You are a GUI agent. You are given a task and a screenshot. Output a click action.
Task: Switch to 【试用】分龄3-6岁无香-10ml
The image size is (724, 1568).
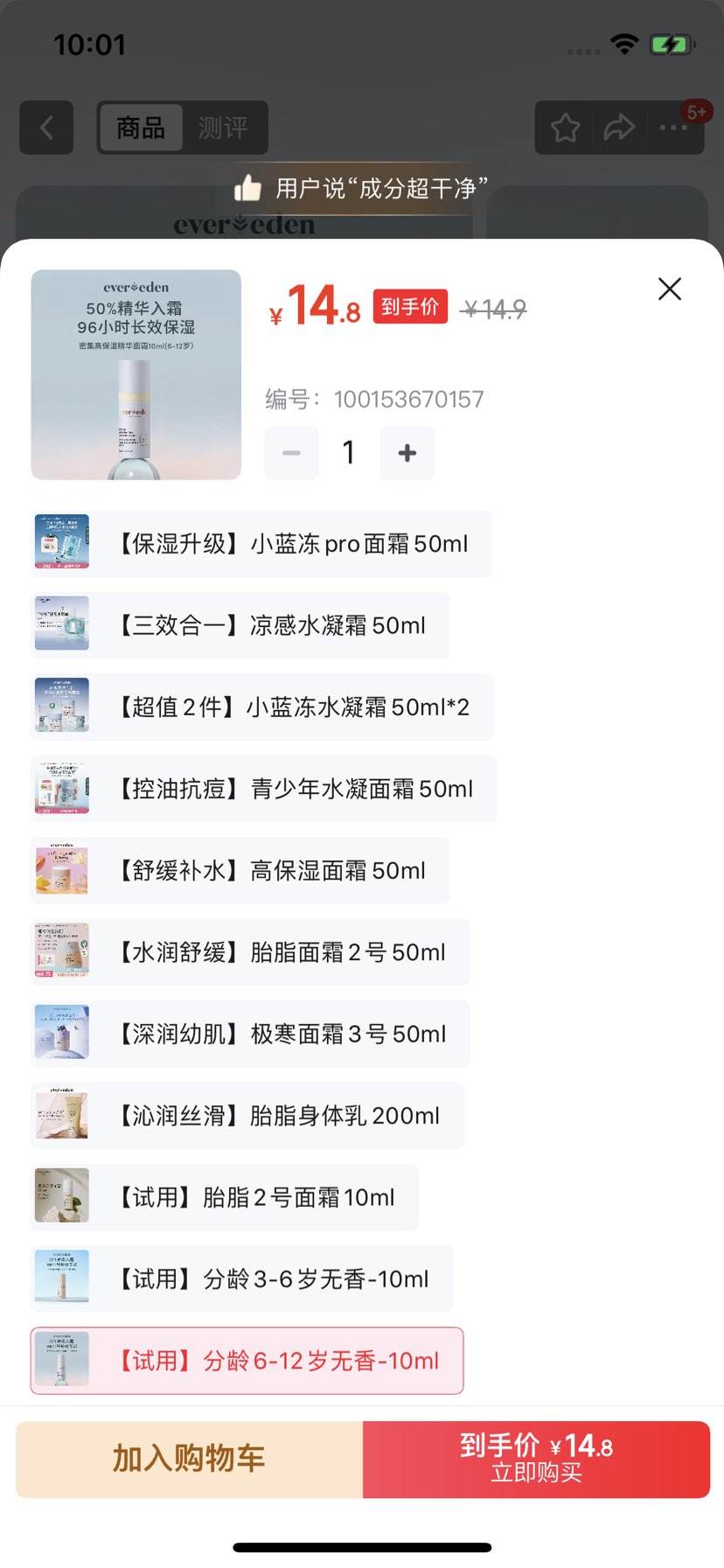[241, 1279]
